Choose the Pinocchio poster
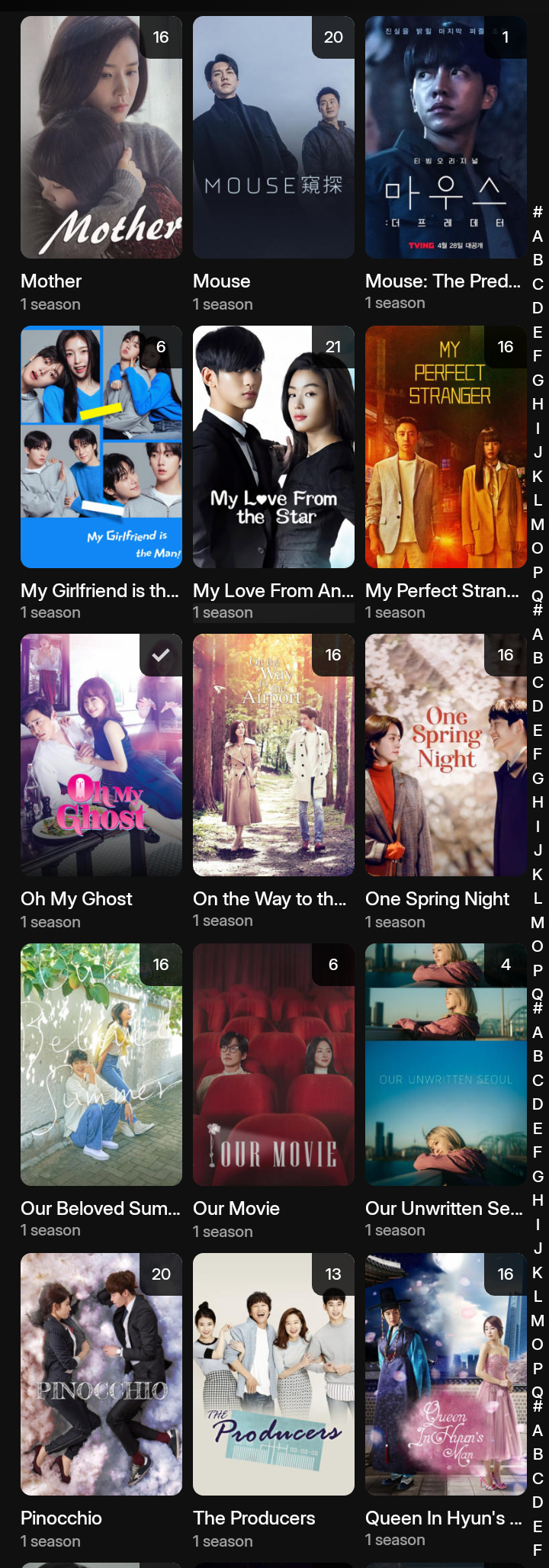 pyautogui.click(x=101, y=1374)
